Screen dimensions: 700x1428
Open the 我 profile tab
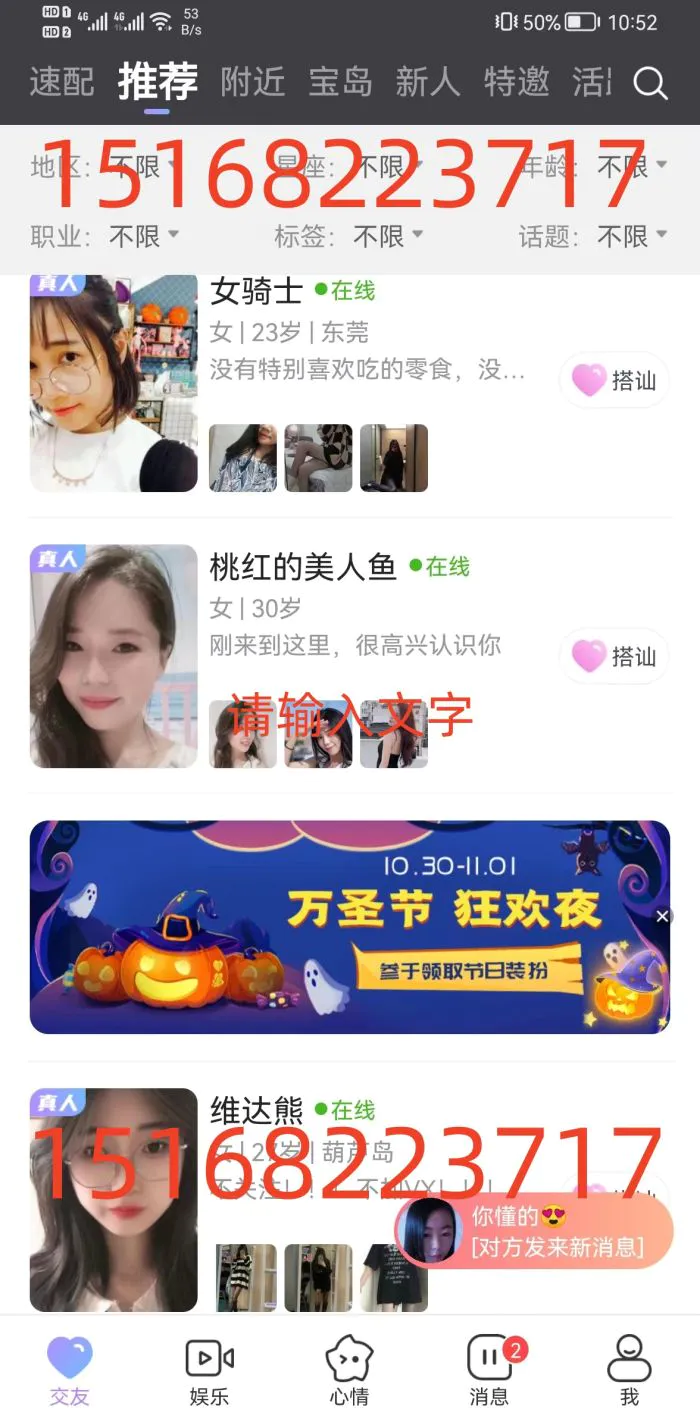point(629,1370)
